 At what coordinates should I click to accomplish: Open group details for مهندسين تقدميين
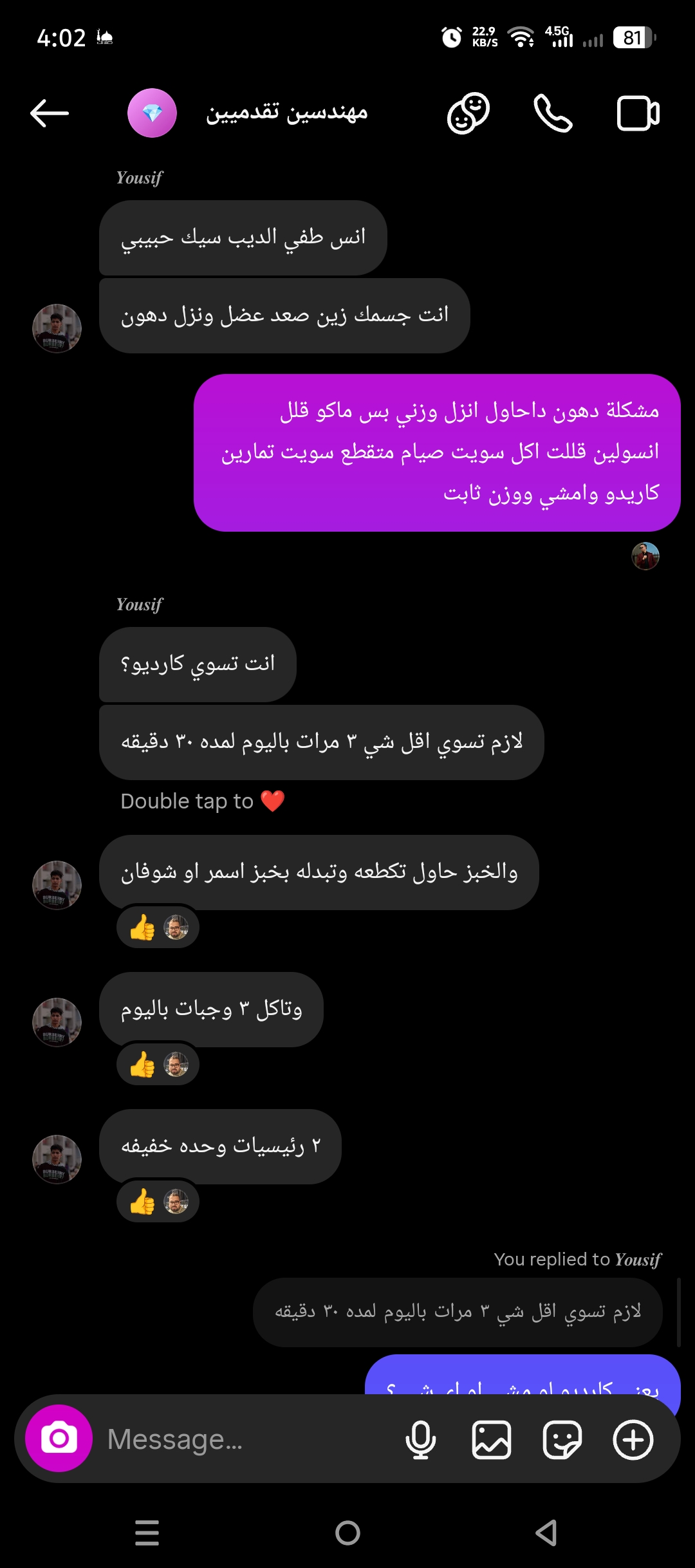click(x=286, y=113)
